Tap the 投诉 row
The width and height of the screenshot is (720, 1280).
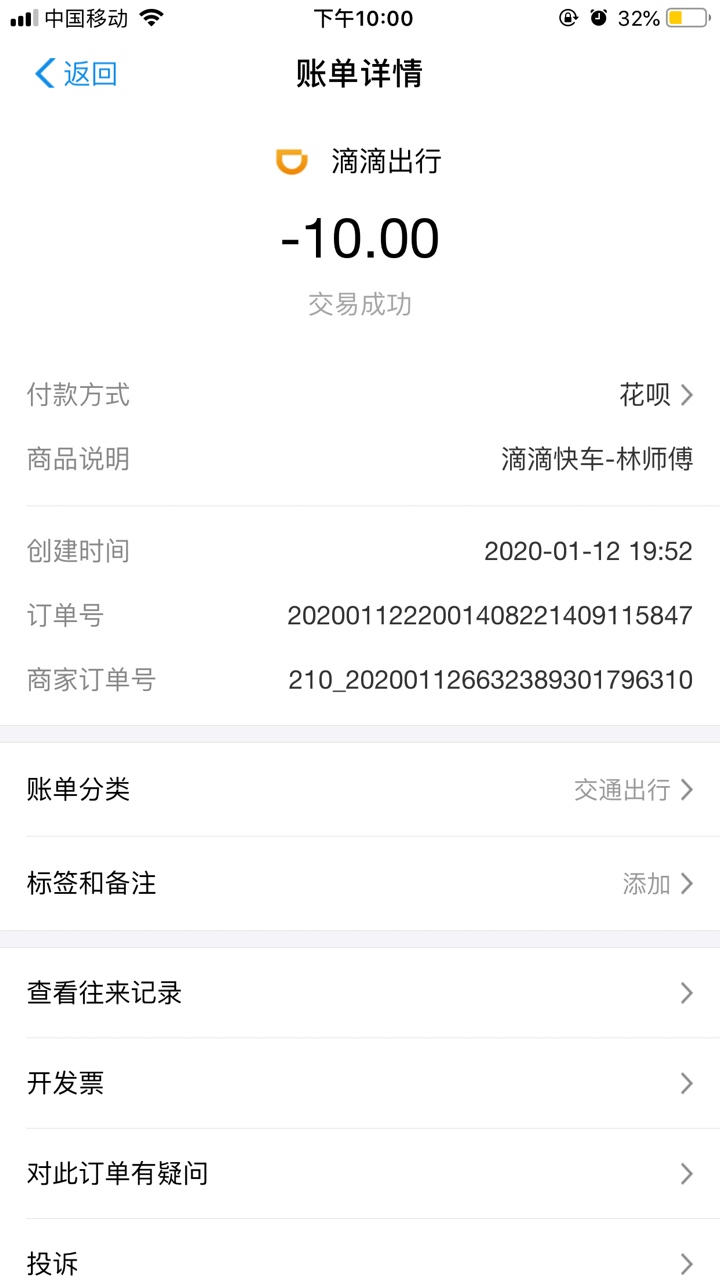360,1254
